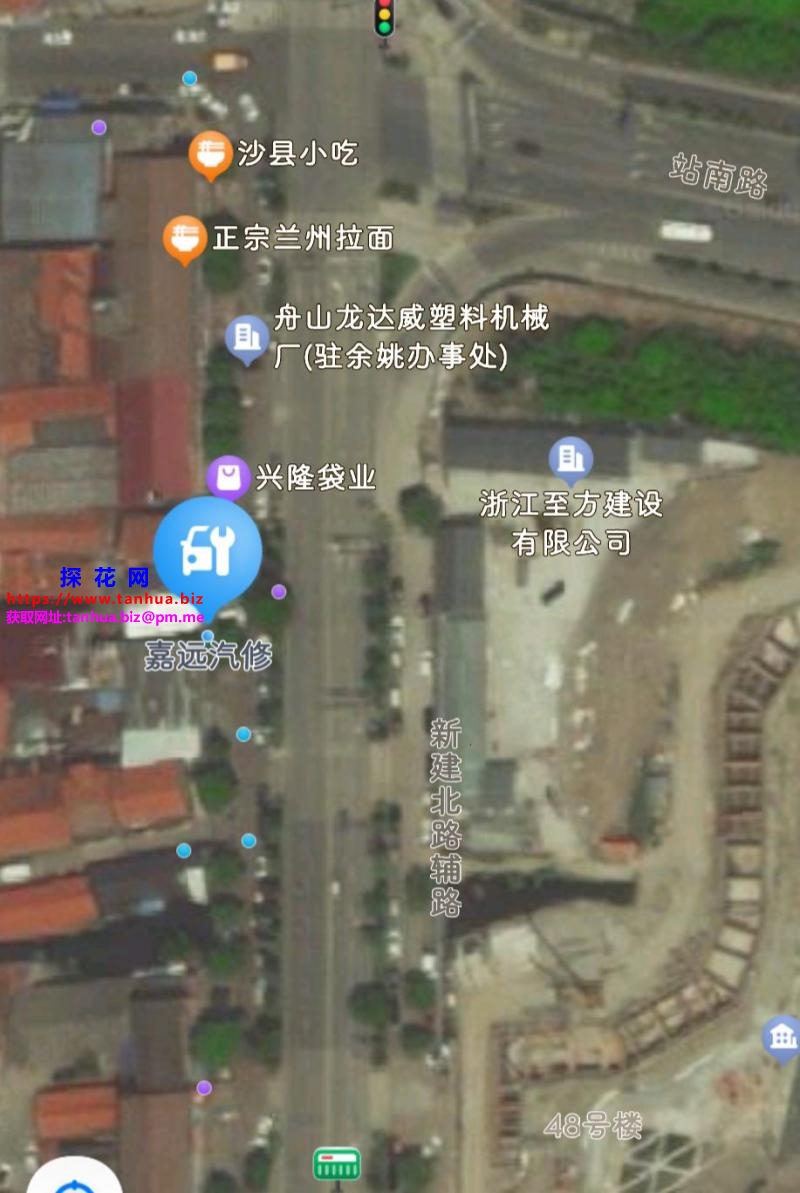The height and width of the screenshot is (1193, 800).
Task: Recenter the map on my location
Action: 75,1180
